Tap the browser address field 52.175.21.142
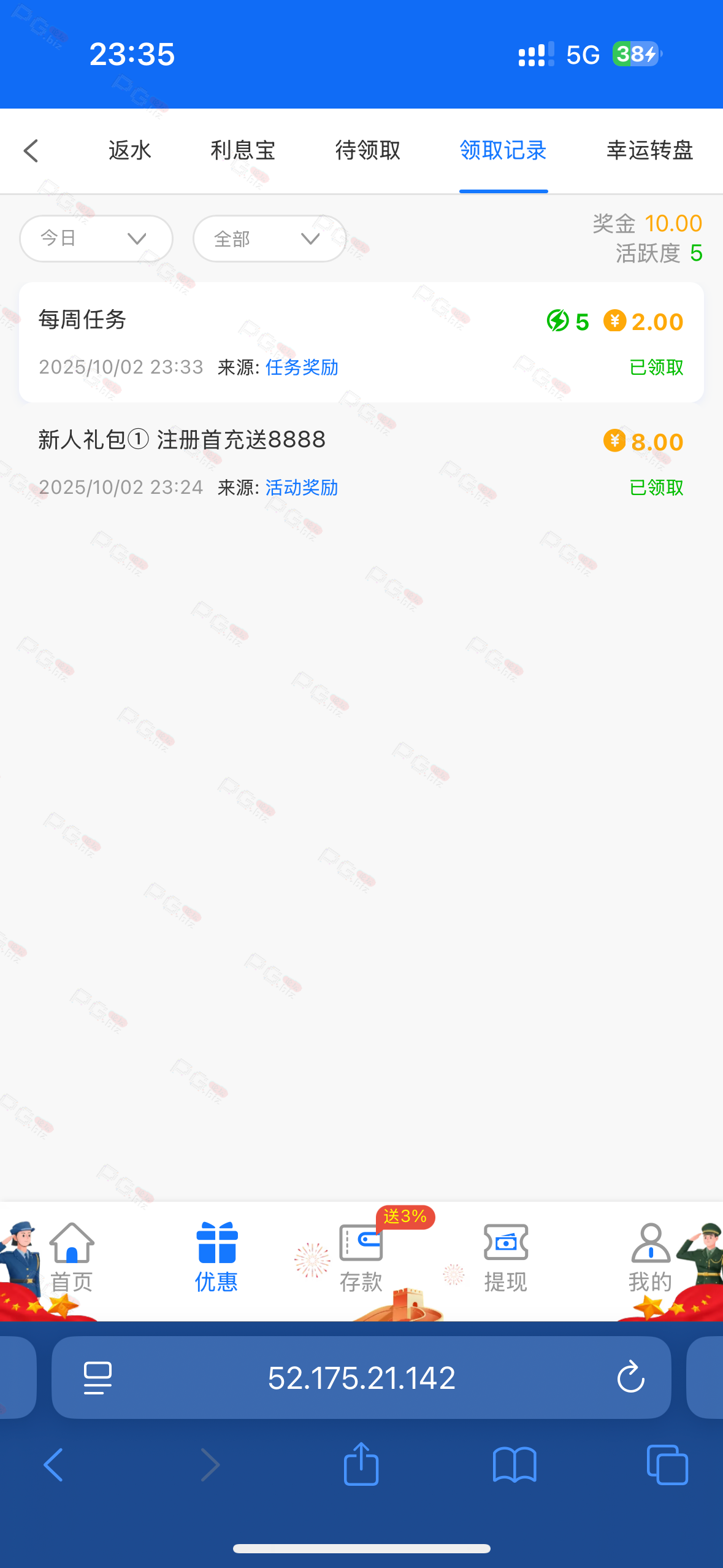Screen dimensions: 723x1568 [x=361, y=1378]
